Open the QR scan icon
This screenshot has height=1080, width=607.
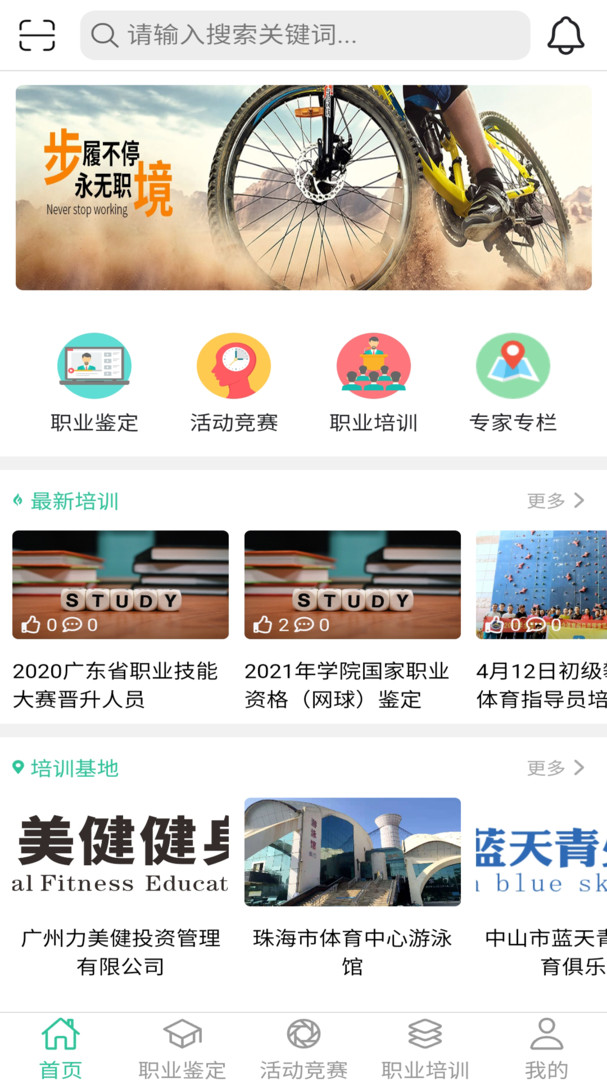coord(37,34)
